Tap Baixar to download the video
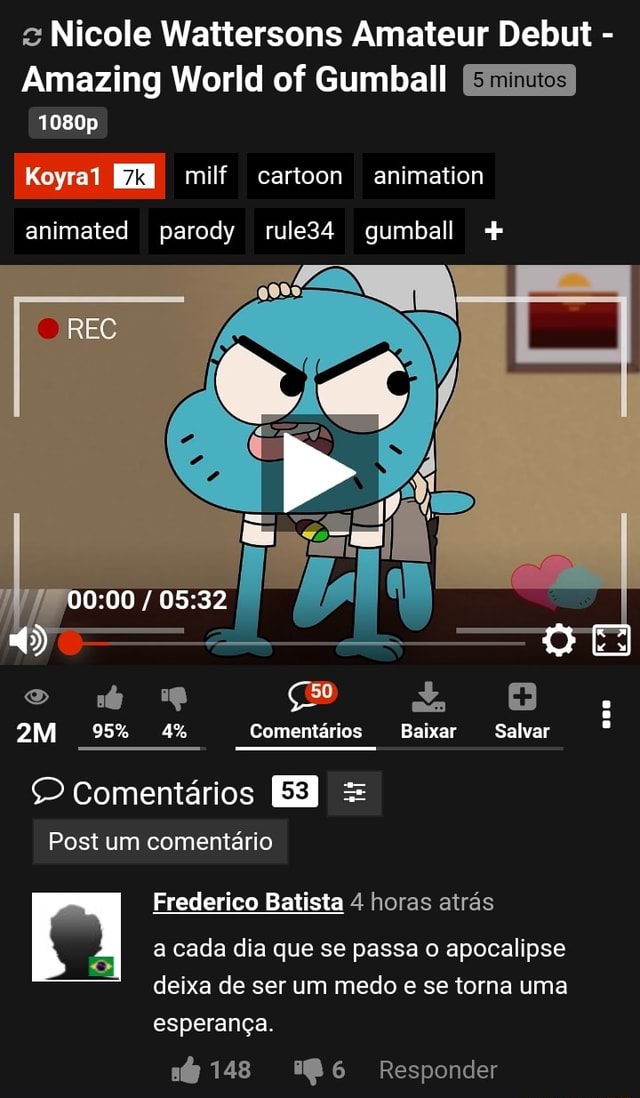 [x=428, y=712]
